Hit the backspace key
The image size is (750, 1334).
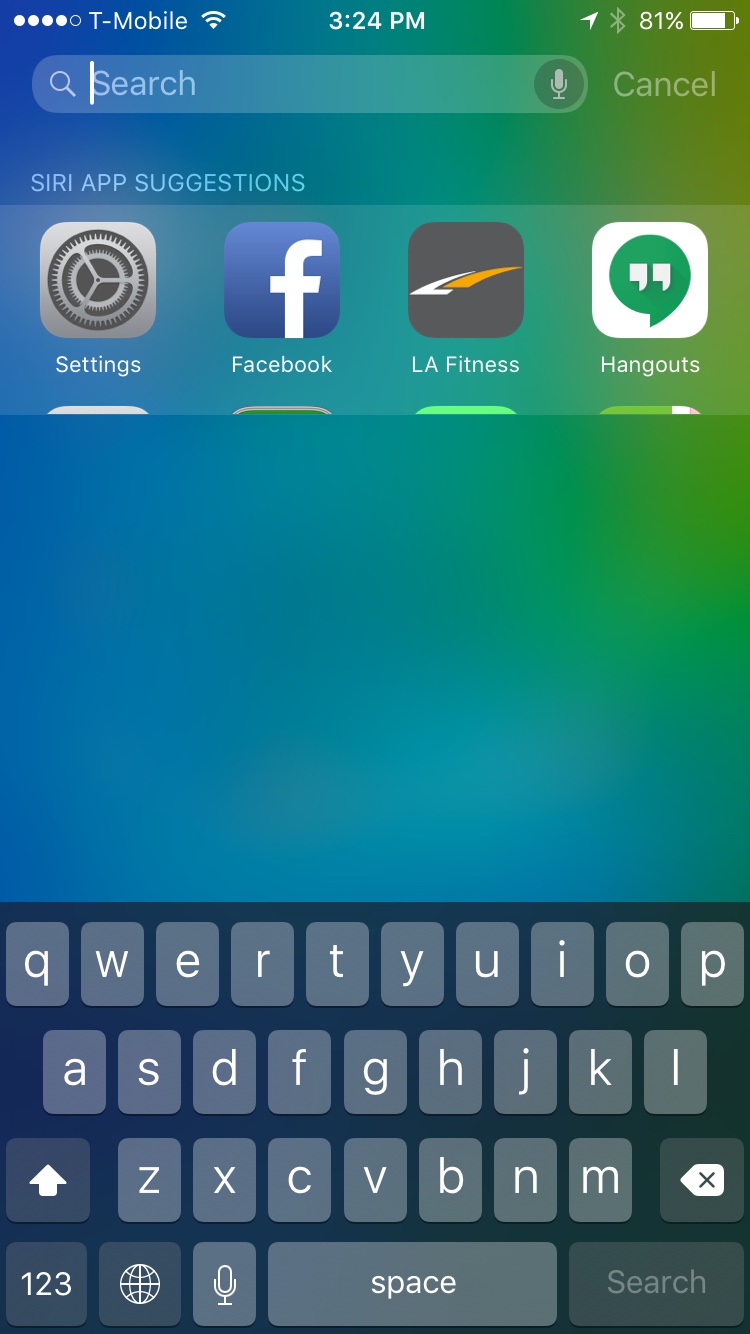[x=702, y=1181]
